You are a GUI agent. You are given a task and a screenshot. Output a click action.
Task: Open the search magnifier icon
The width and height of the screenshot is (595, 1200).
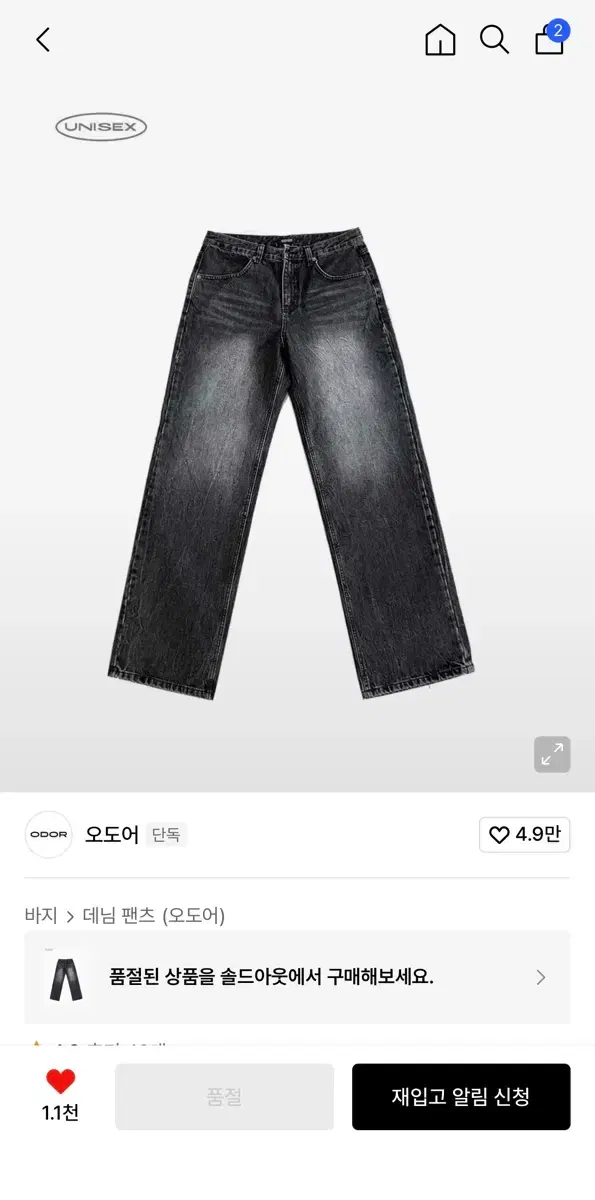tap(494, 40)
